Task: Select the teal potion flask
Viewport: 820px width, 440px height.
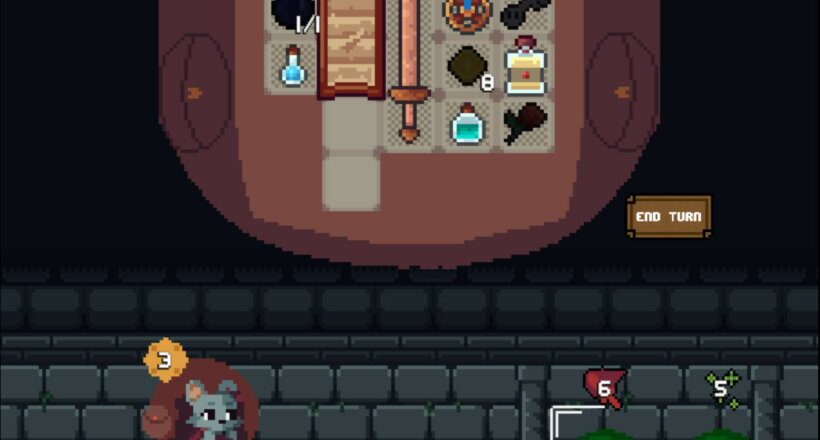Action: click(x=466, y=125)
